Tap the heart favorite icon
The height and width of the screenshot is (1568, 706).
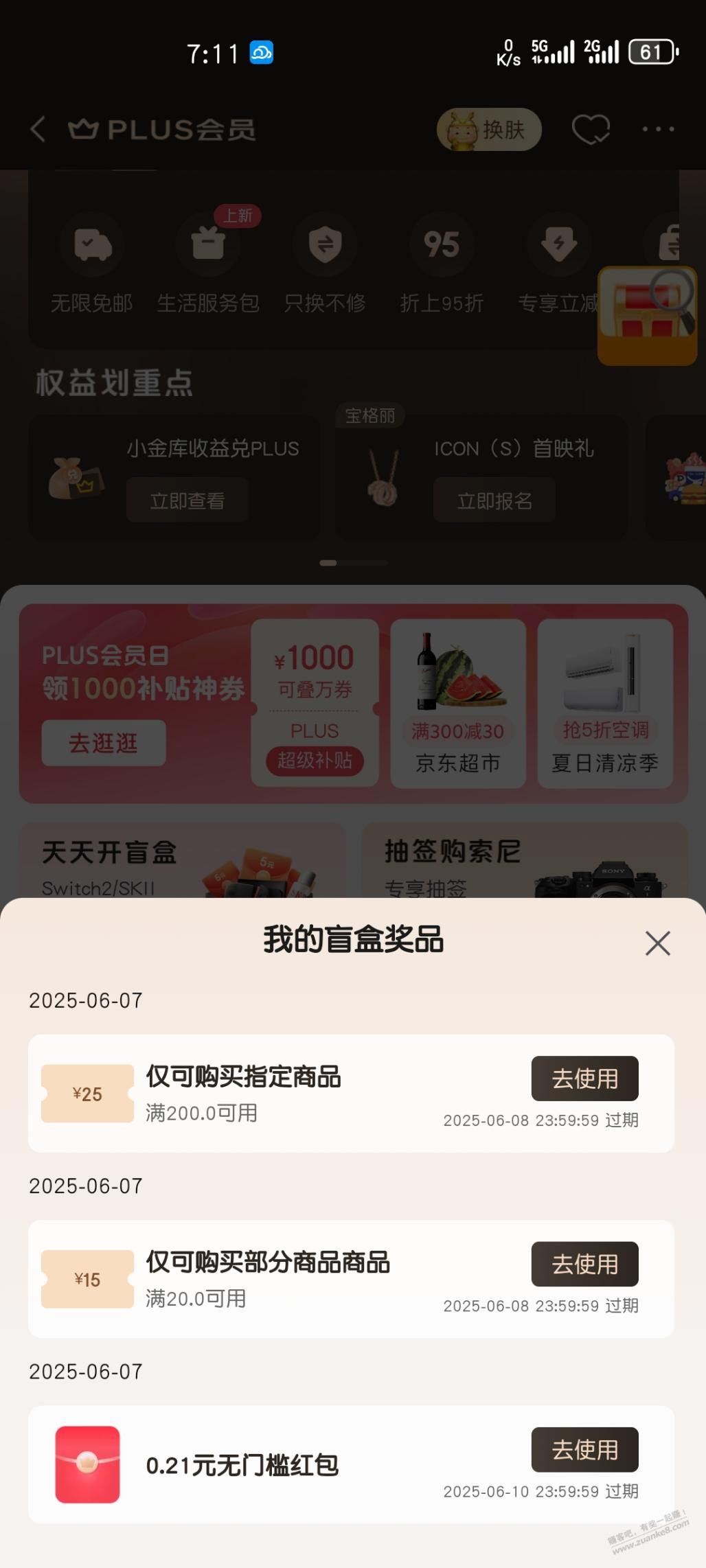click(x=591, y=129)
